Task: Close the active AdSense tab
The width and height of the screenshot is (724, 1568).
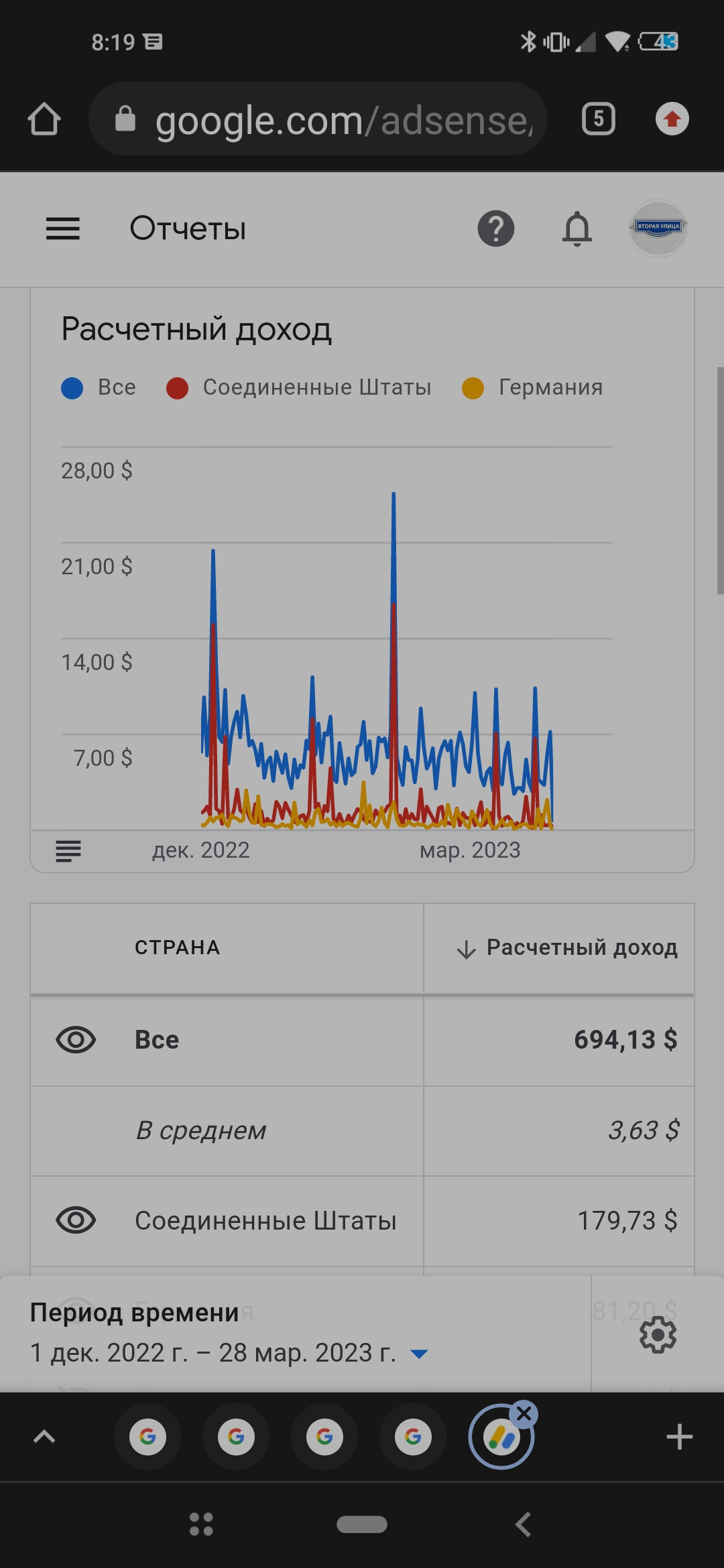Action: click(524, 1414)
